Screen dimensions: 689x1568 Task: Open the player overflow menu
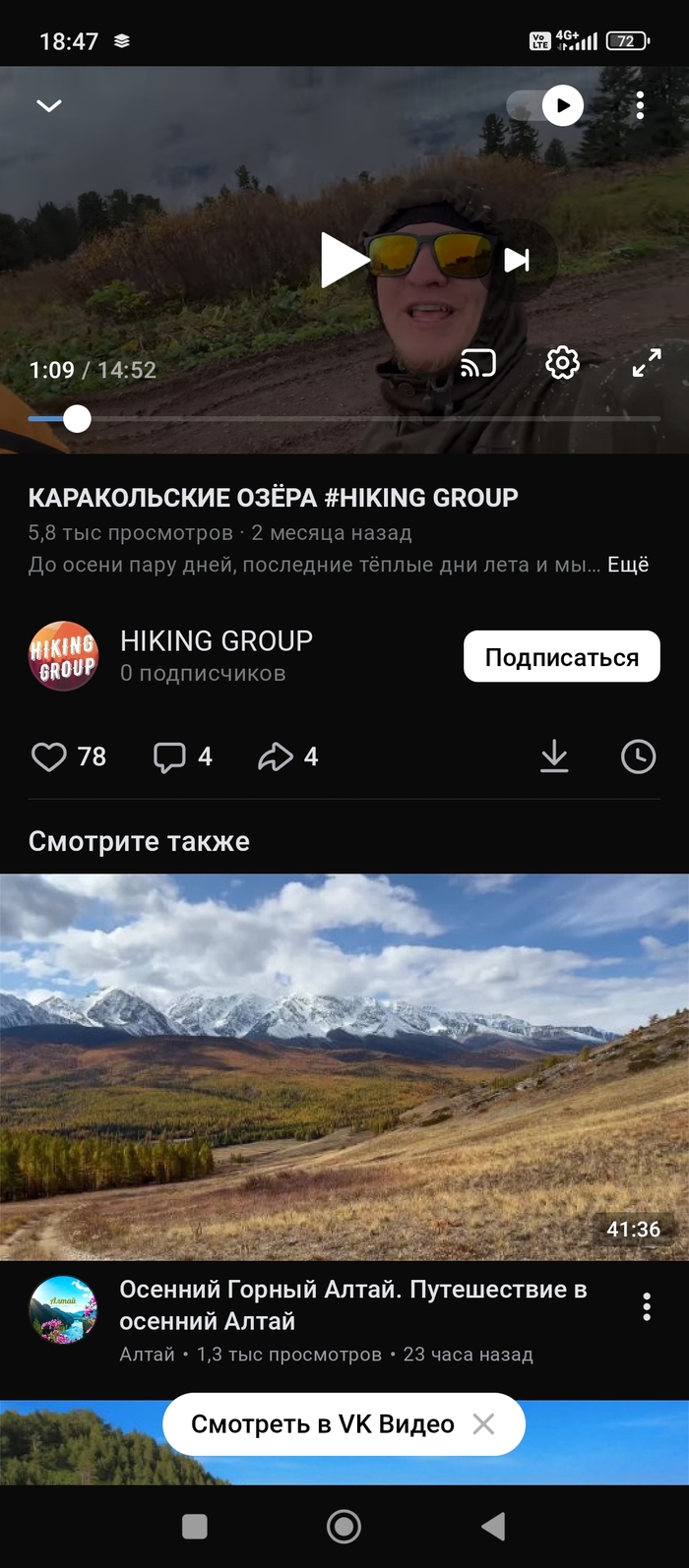point(640,105)
